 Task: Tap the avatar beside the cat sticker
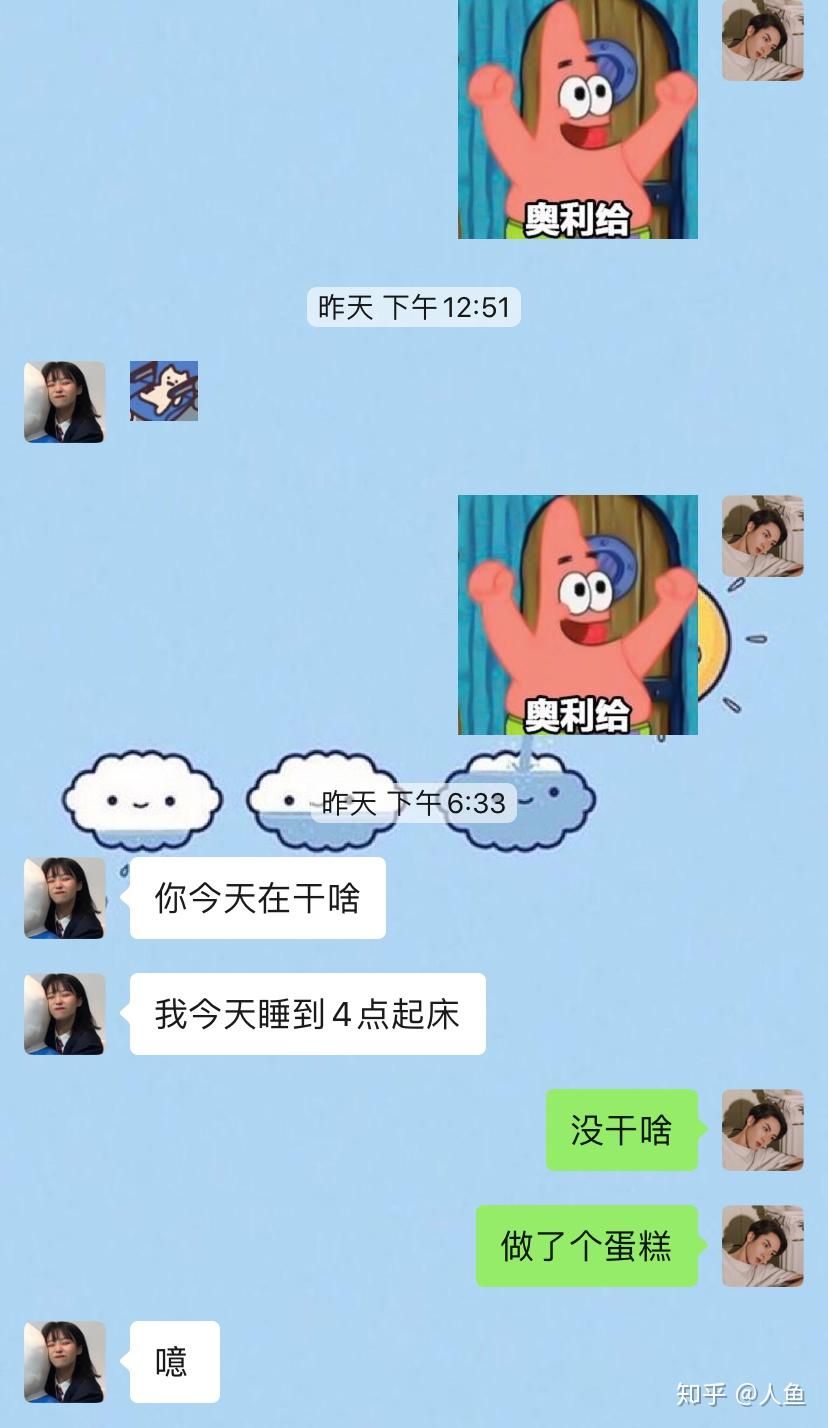[65, 402]
